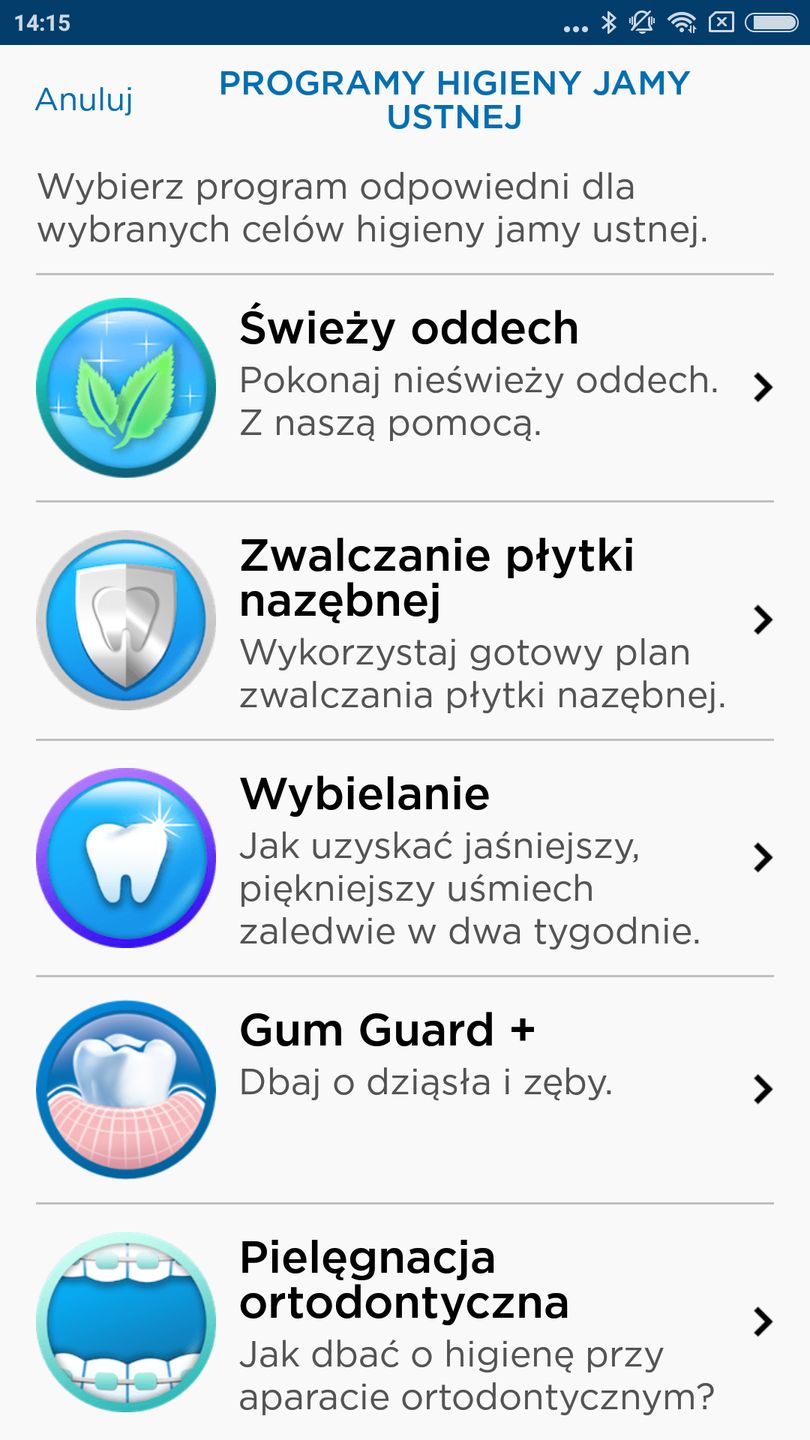The image size is (810, 1440).
Task: Open Zwalczanie płytki nazębnej via its arrow
Action: click(x=763, y=619)
